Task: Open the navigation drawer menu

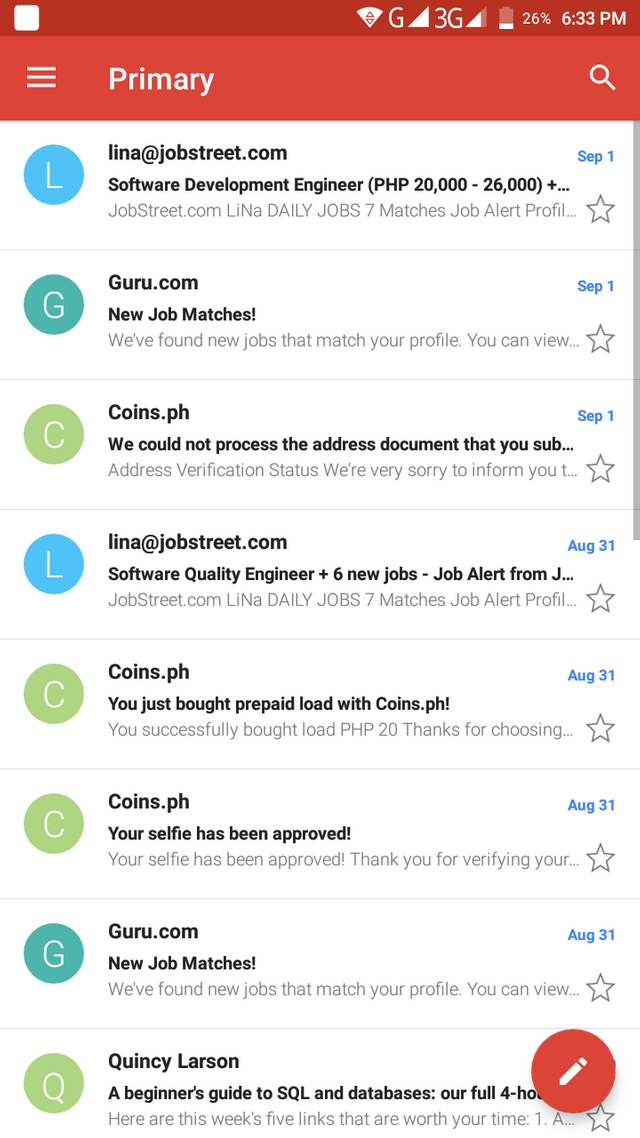Action: [41, 78]
